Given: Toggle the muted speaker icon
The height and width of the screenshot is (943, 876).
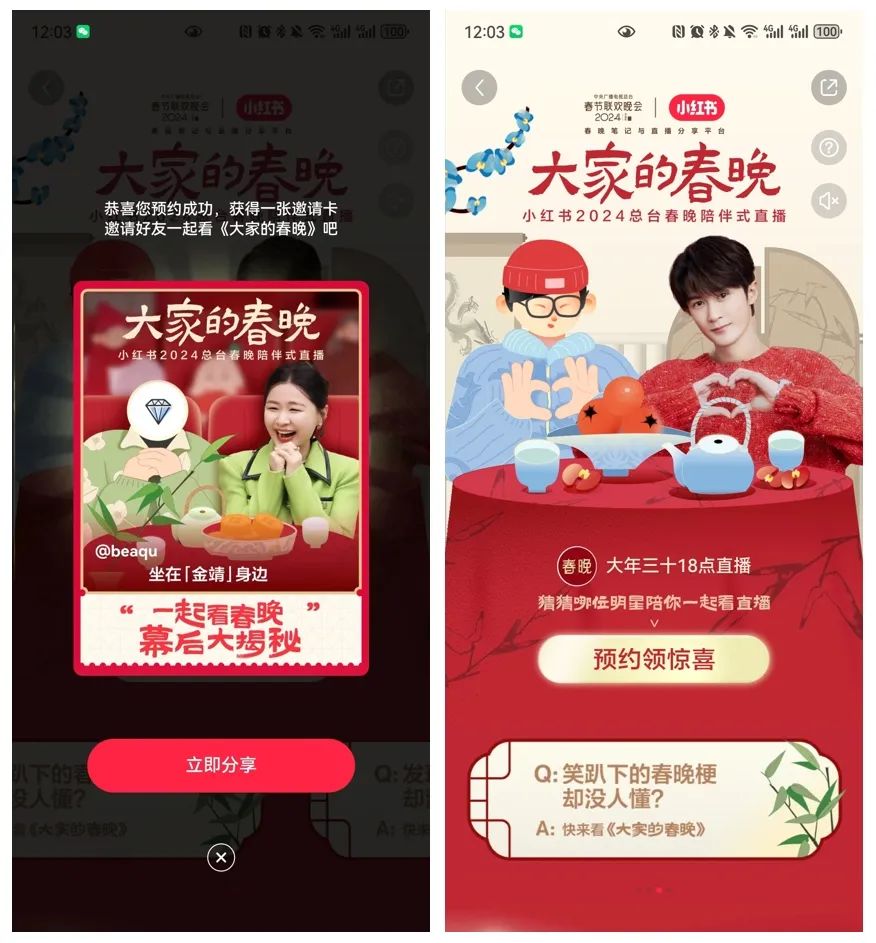Looking at the screenshot, I should [x=828, y=202].
